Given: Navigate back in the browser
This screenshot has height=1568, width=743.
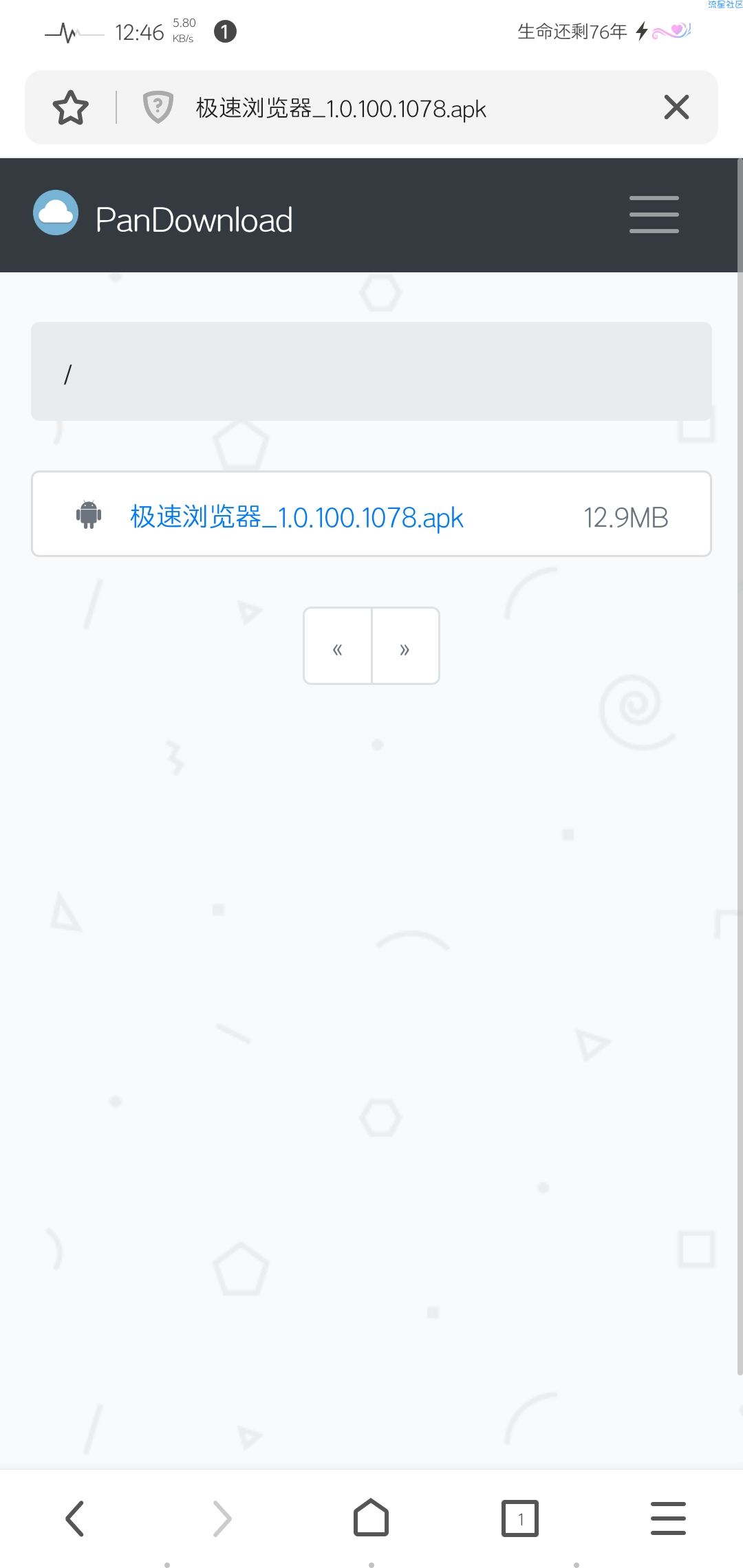Looking at the screenshot, I should [x=74, y=1518].
